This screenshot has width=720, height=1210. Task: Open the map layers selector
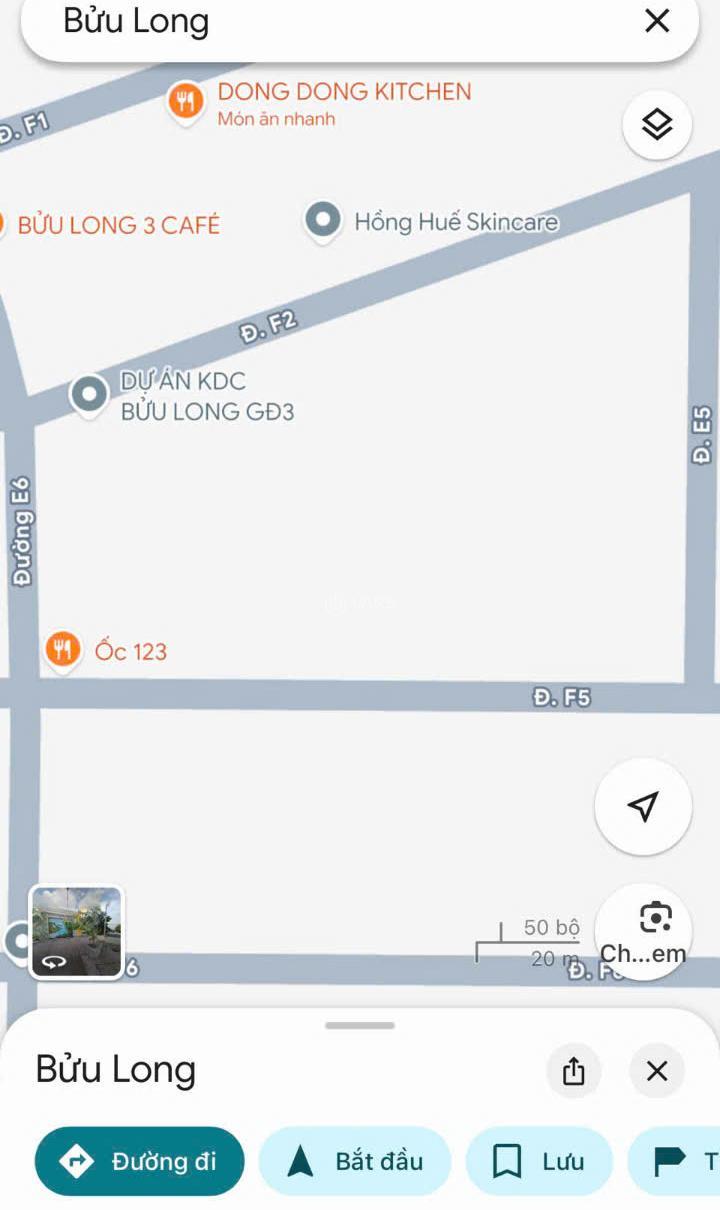tap(657, 125)
